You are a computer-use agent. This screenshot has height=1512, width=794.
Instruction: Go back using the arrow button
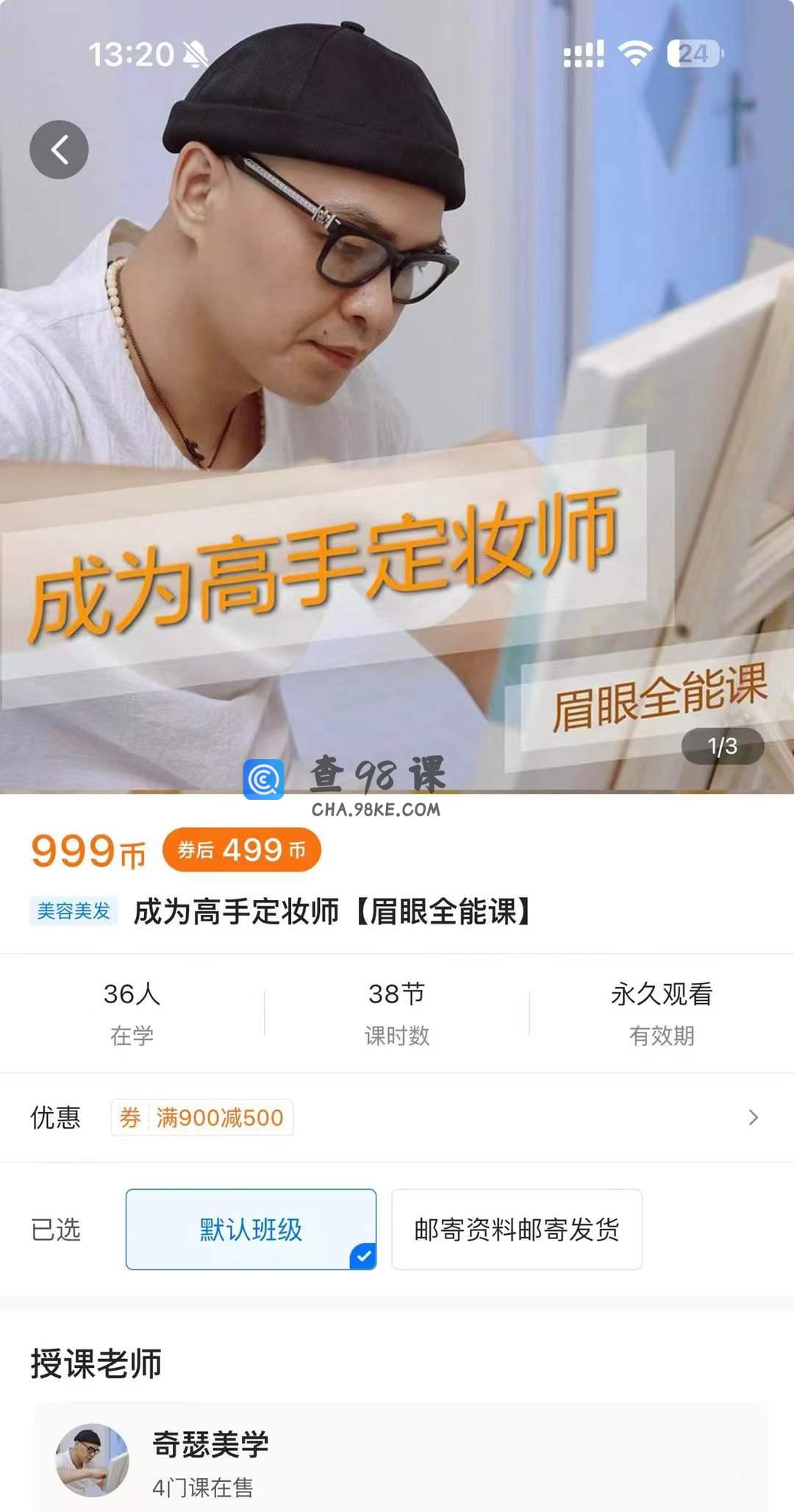click(x=59, y=150)
